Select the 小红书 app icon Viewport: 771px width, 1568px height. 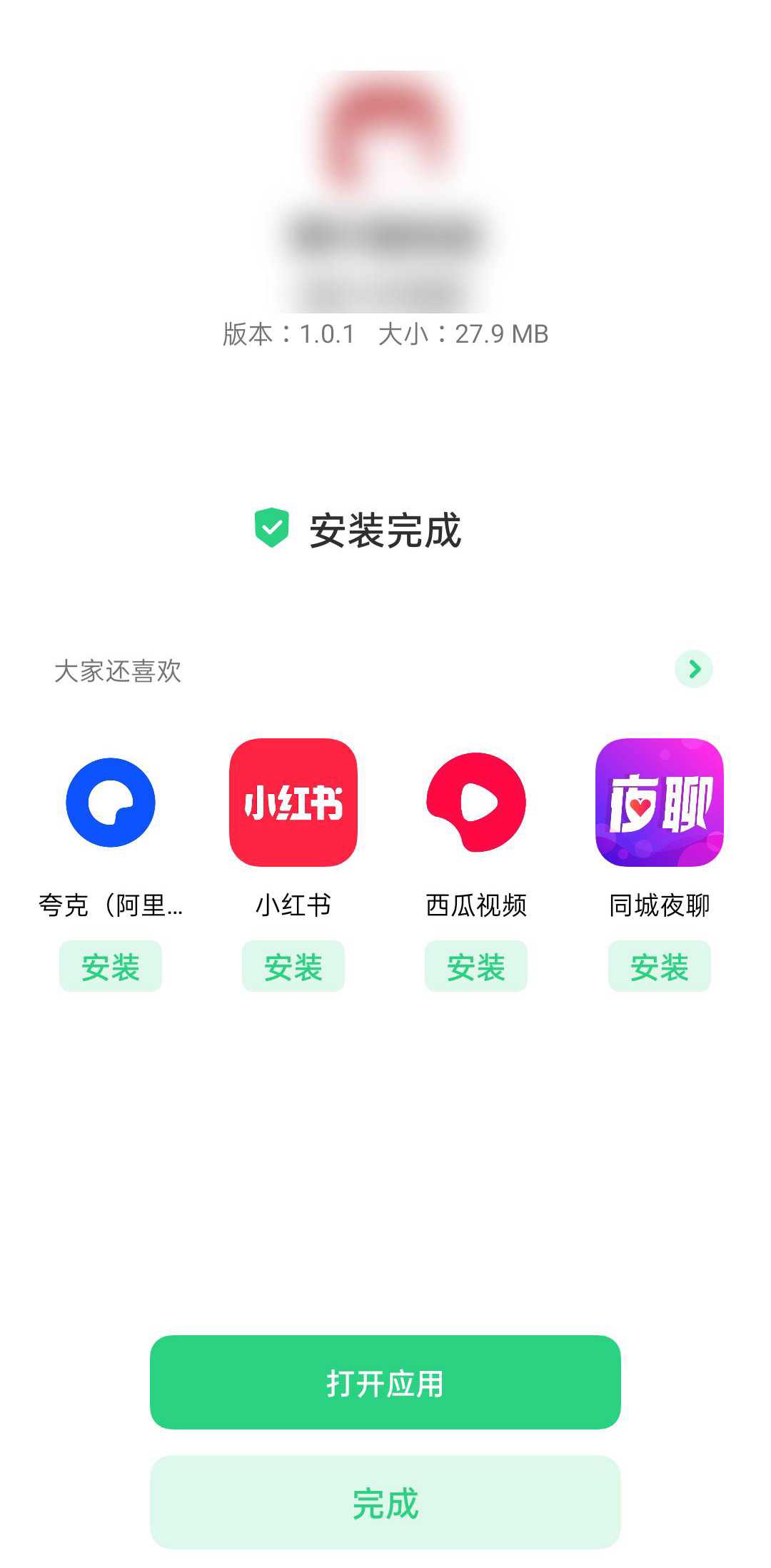tap(293, 803)
